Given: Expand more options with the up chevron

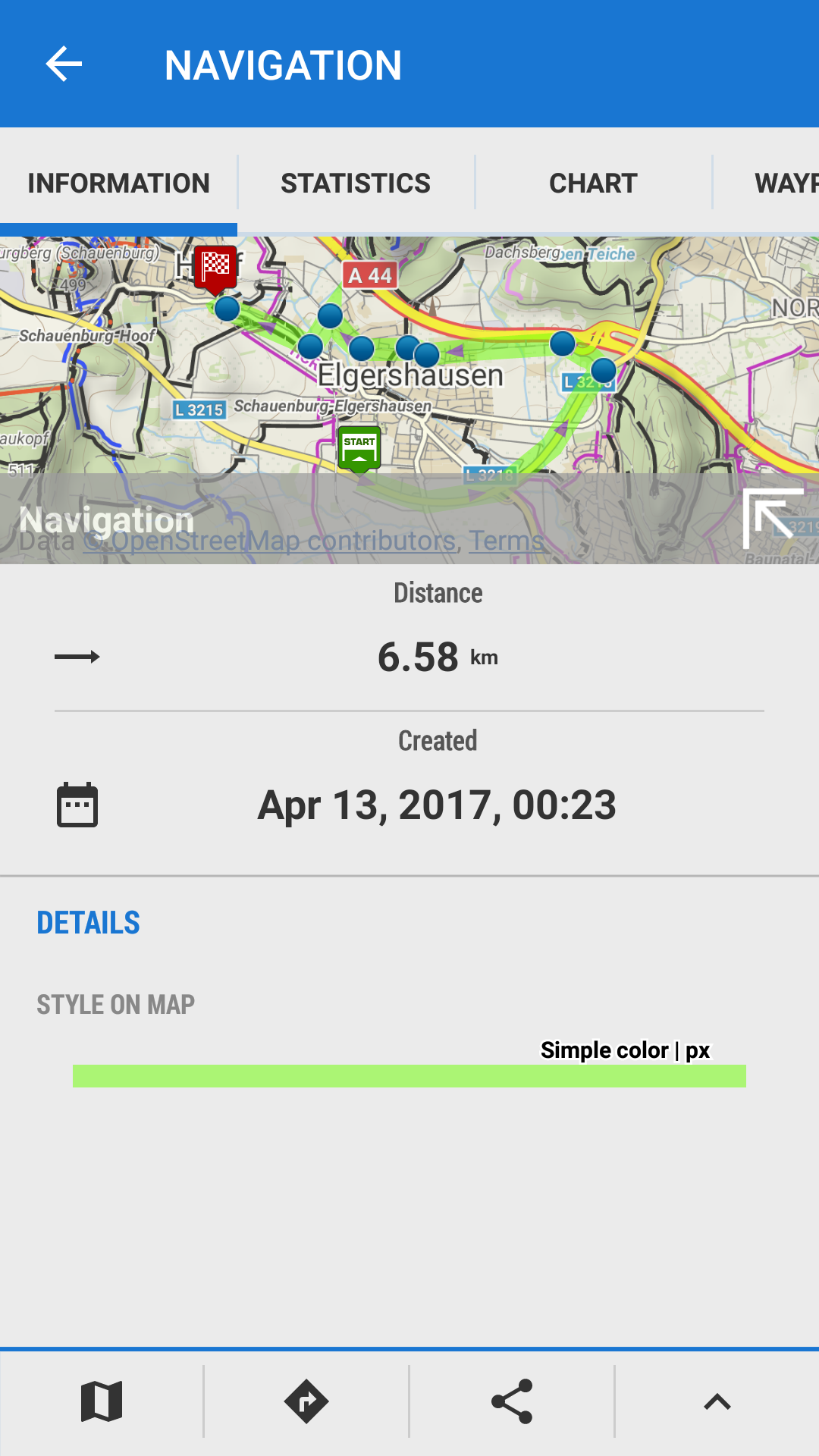Looking at the screenshot, I should click(717, 1401).
